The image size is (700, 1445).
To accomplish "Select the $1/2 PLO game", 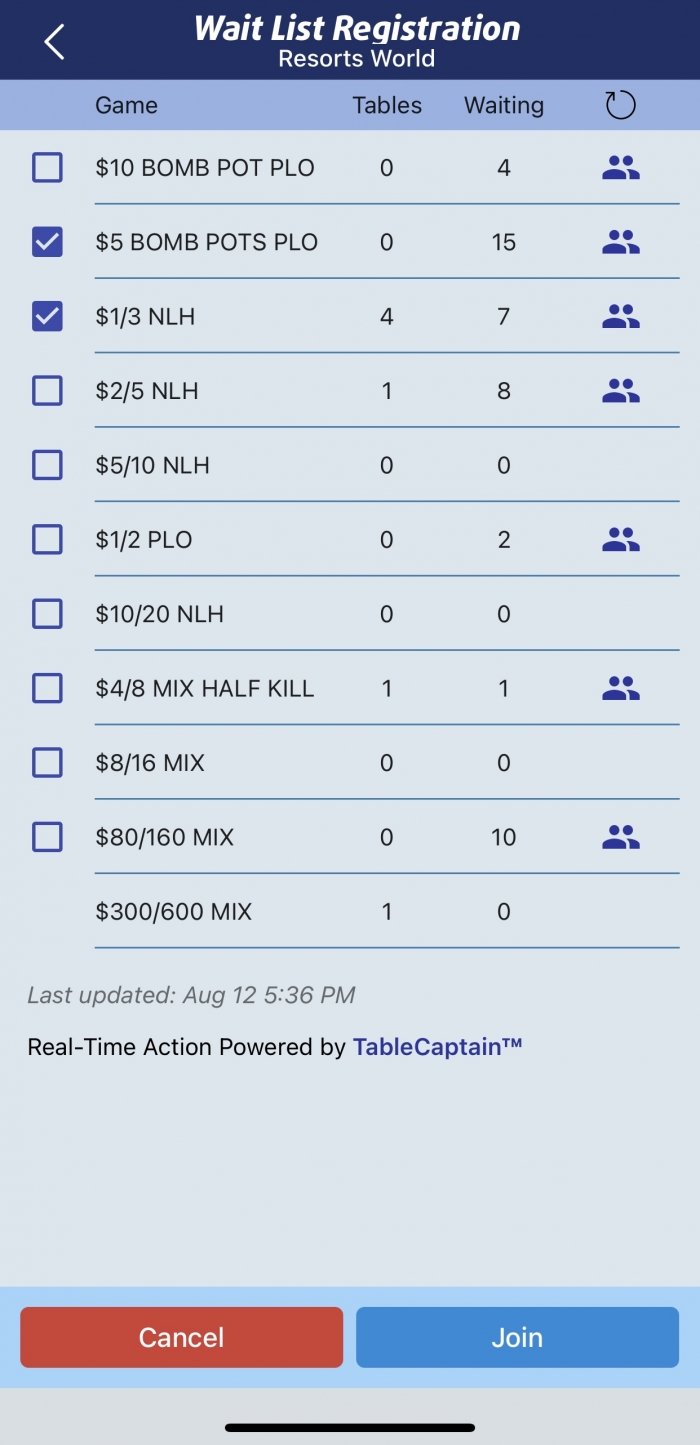I will pyautogui.click(x=47, y=540).
